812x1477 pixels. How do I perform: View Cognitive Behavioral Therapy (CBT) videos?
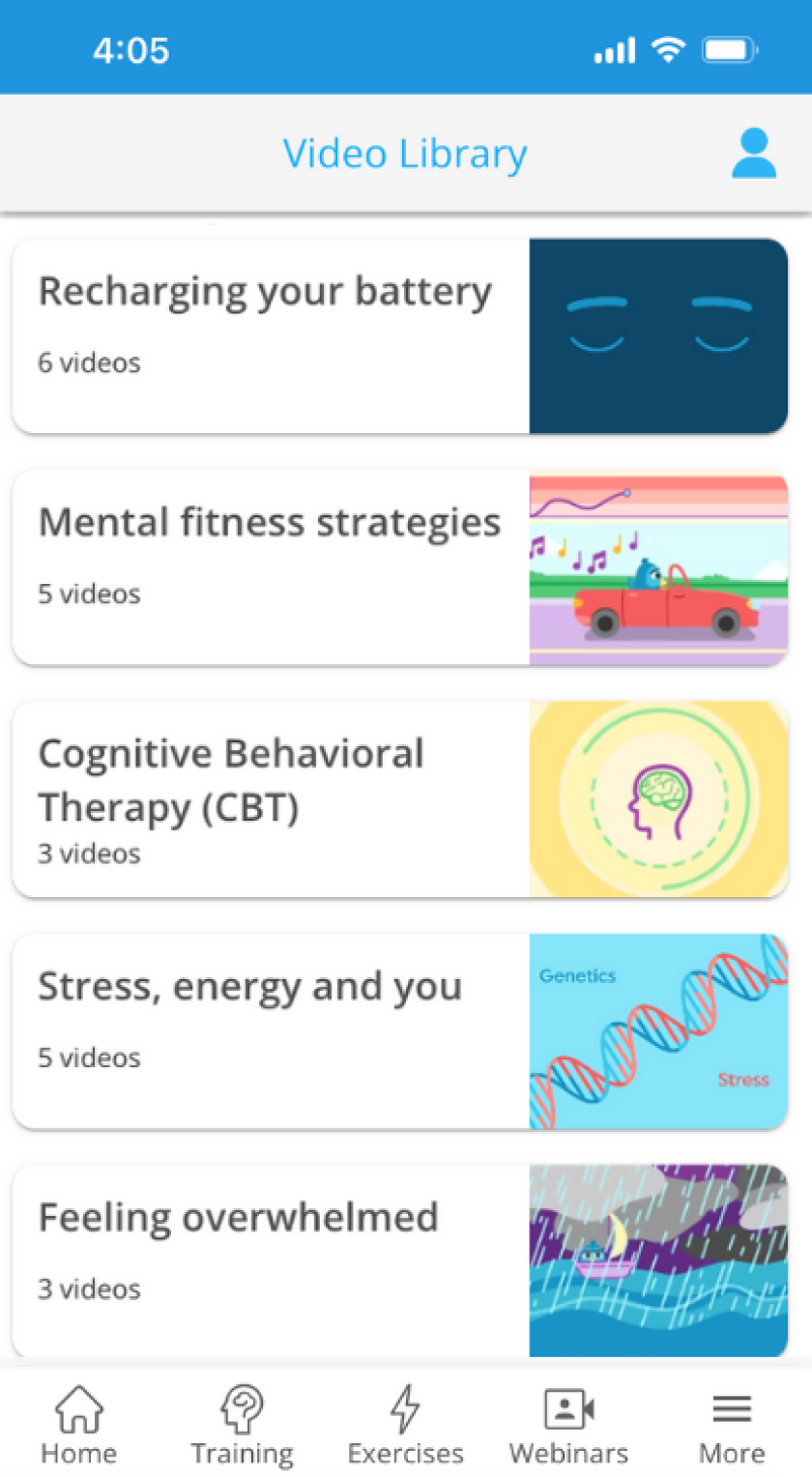tap(400, 799)
